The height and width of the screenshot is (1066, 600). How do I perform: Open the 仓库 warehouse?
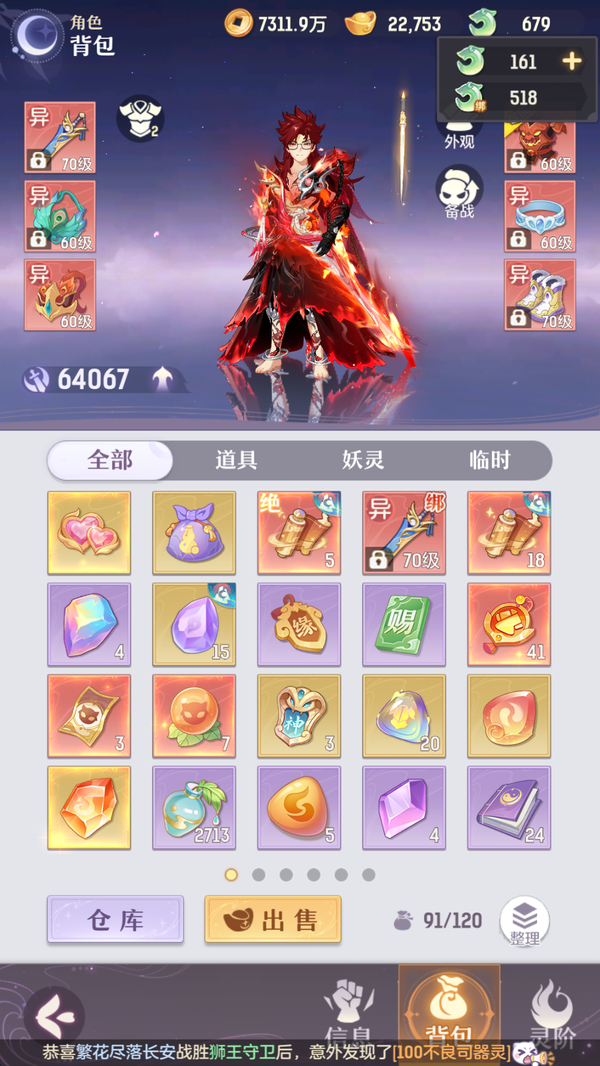coord(115,920)
